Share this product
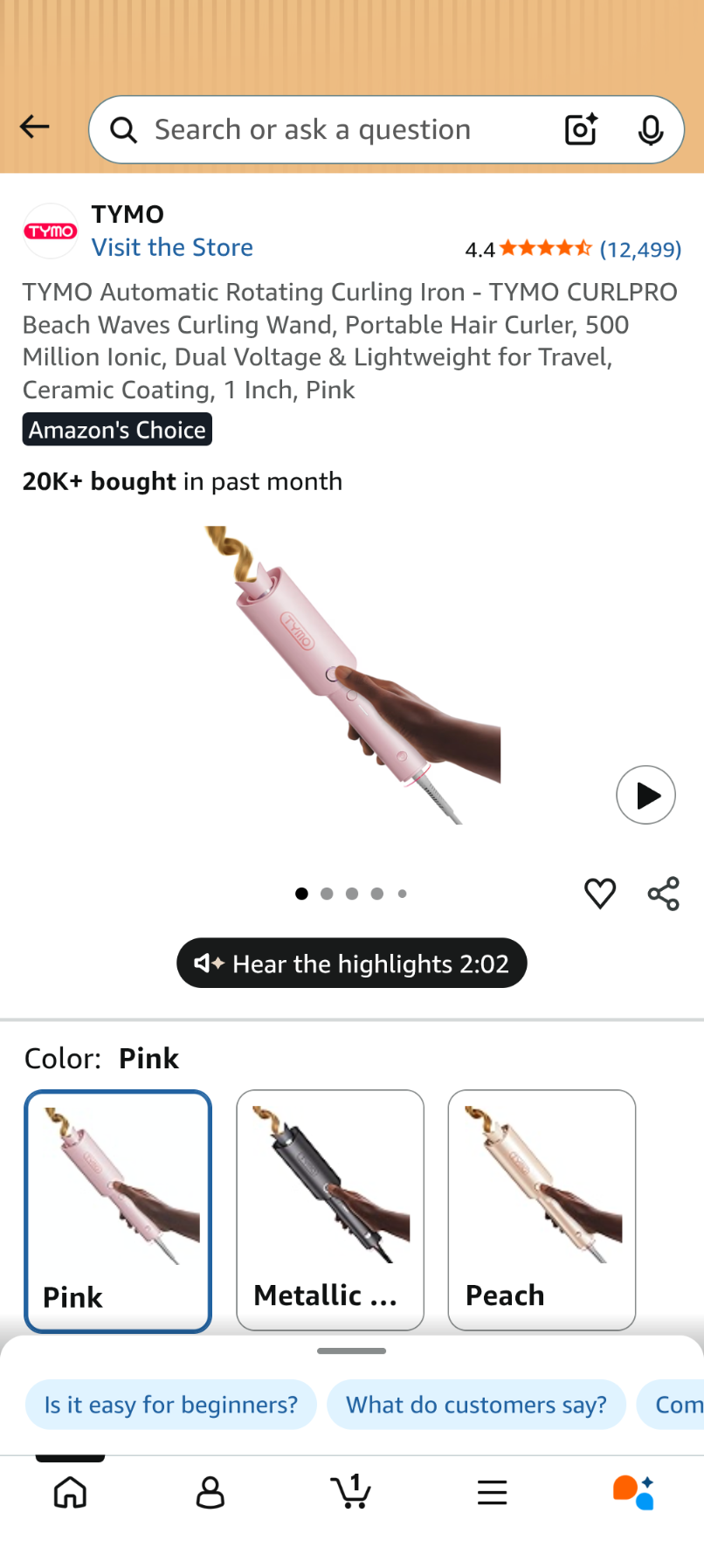The image size is (704, 1568). click(x=663, y=894)
